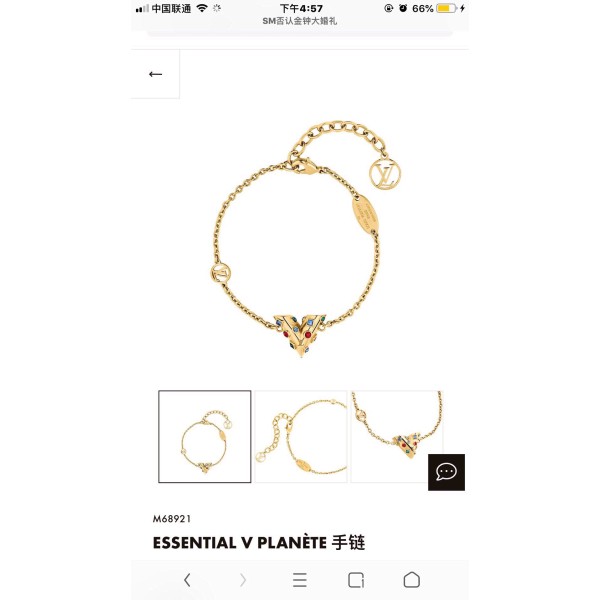
Task: Show the V pendant close-up thumbnail
Action: pyautogui.click(x=396, y=437)
